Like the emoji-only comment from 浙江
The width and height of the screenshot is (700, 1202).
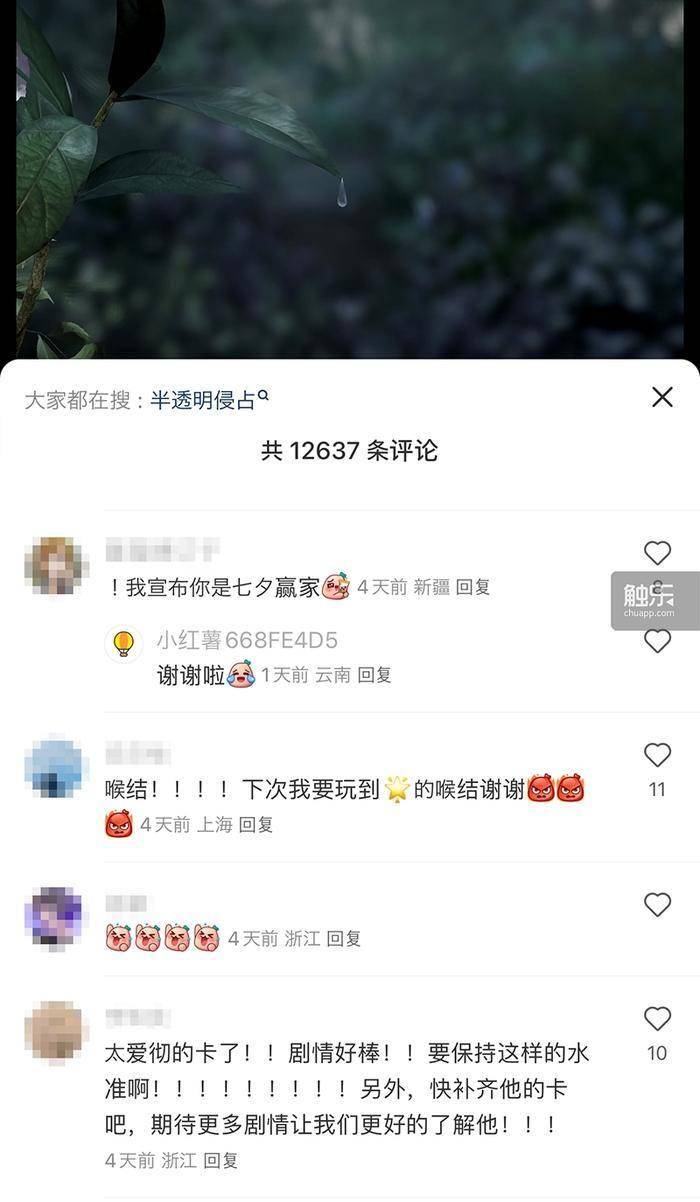point(657,905)
